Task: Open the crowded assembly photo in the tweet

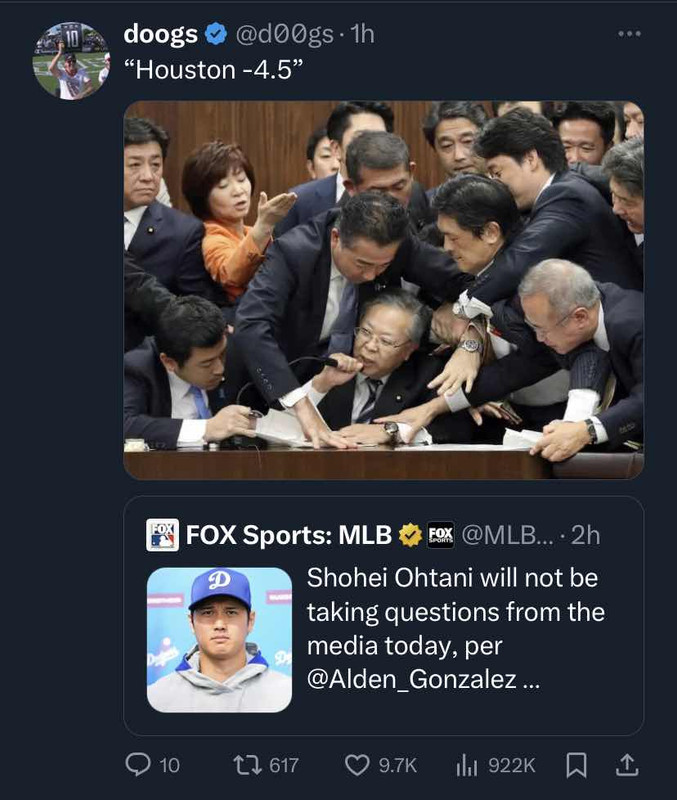Action: click(383, 290)
